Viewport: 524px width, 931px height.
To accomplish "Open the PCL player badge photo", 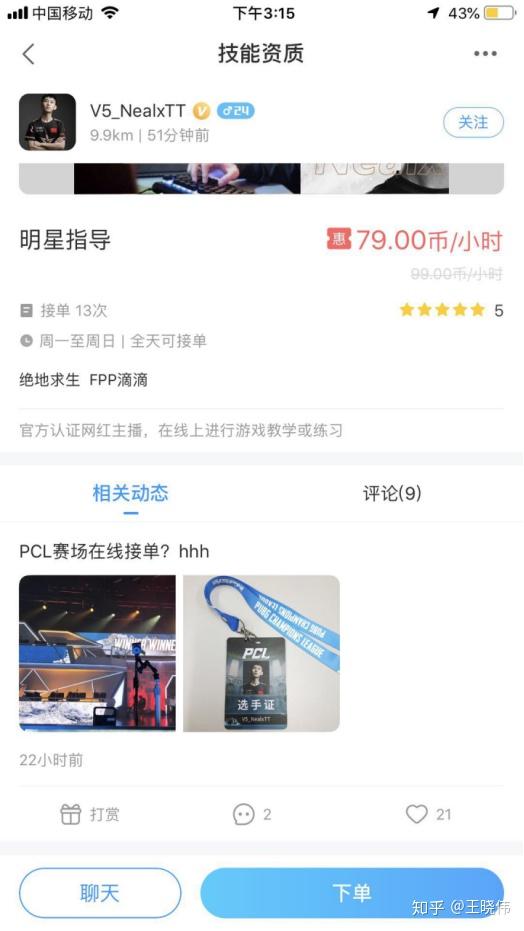I will point(261,653).
